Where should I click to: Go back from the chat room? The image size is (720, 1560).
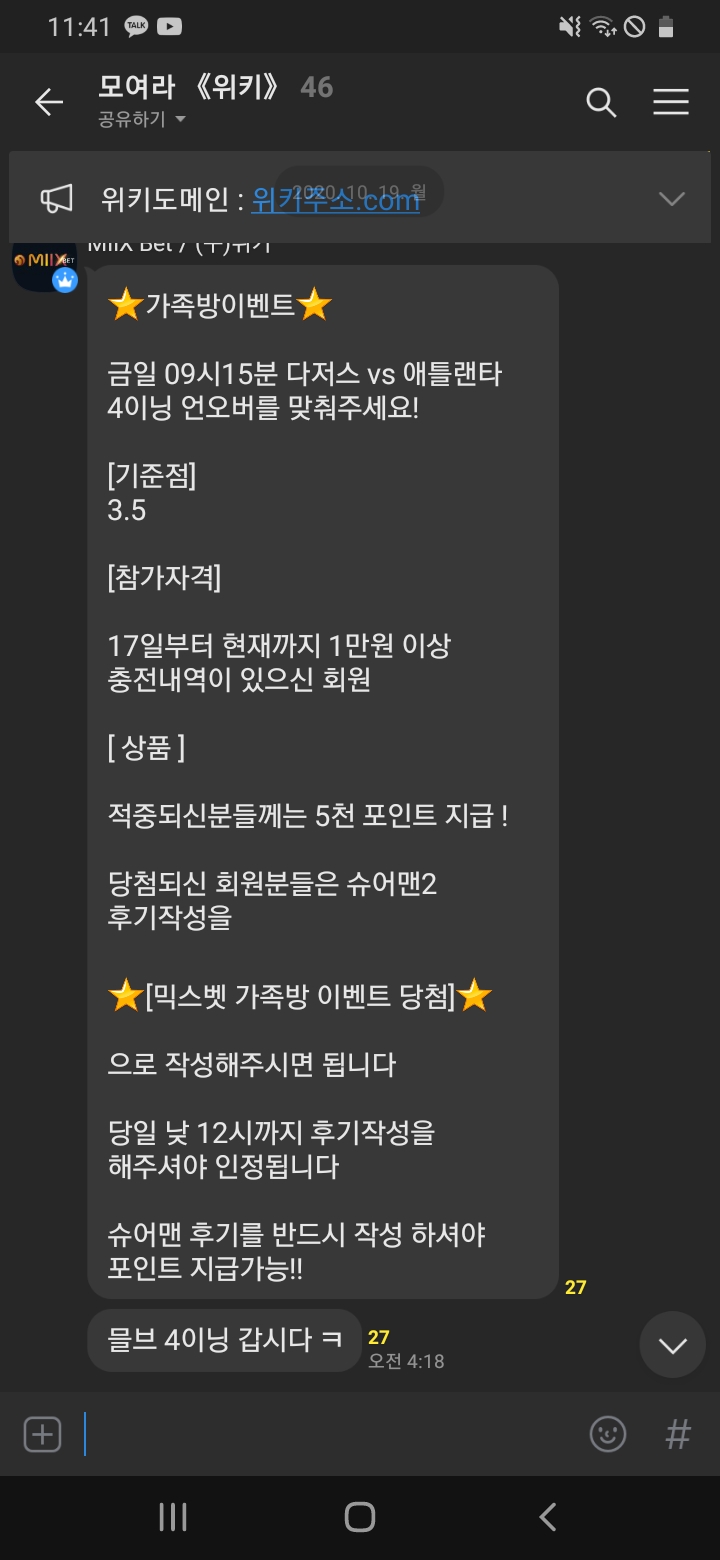[48, 102]
